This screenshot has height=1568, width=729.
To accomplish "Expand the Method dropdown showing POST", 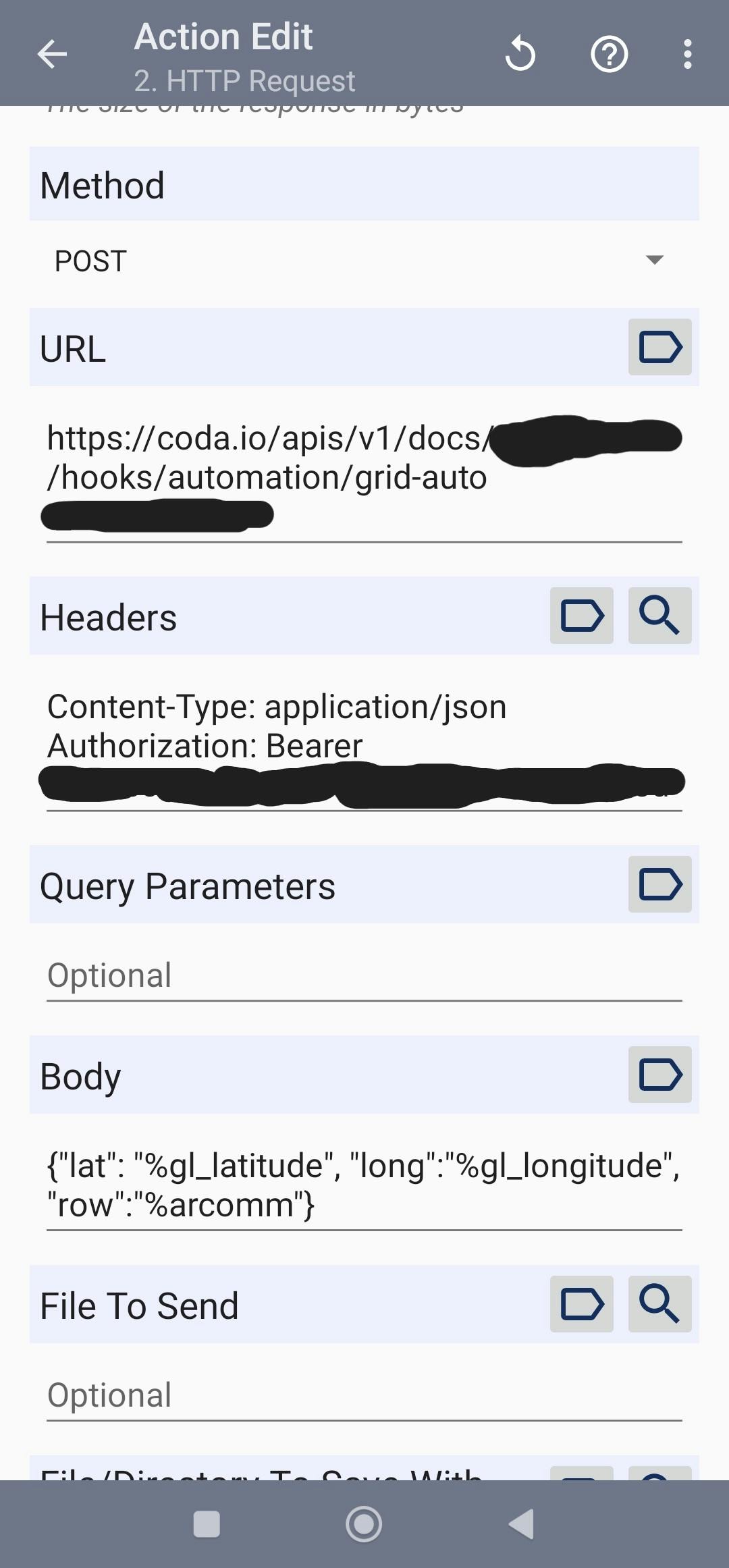I will pos(364,261).
